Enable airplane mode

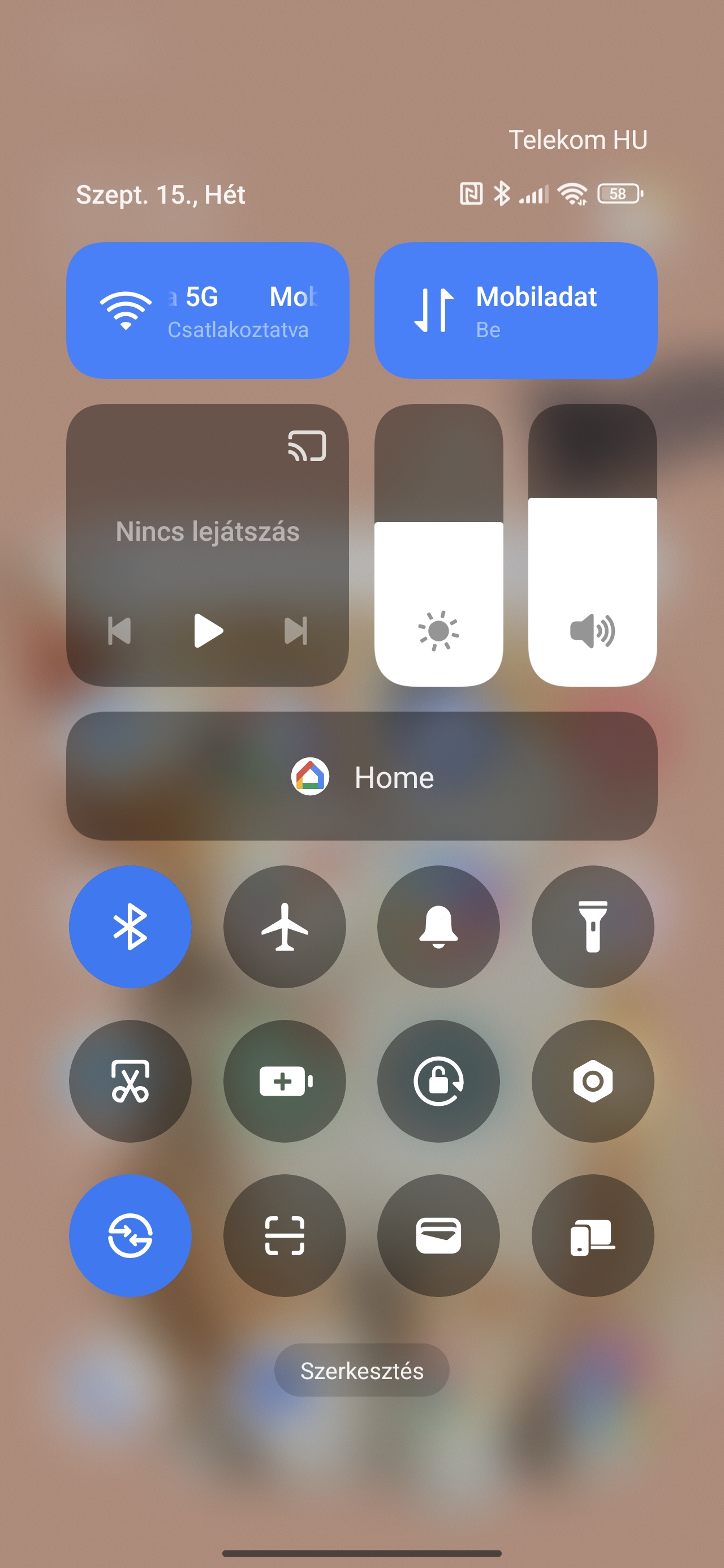pyautogui.click(x=285, y=927)
